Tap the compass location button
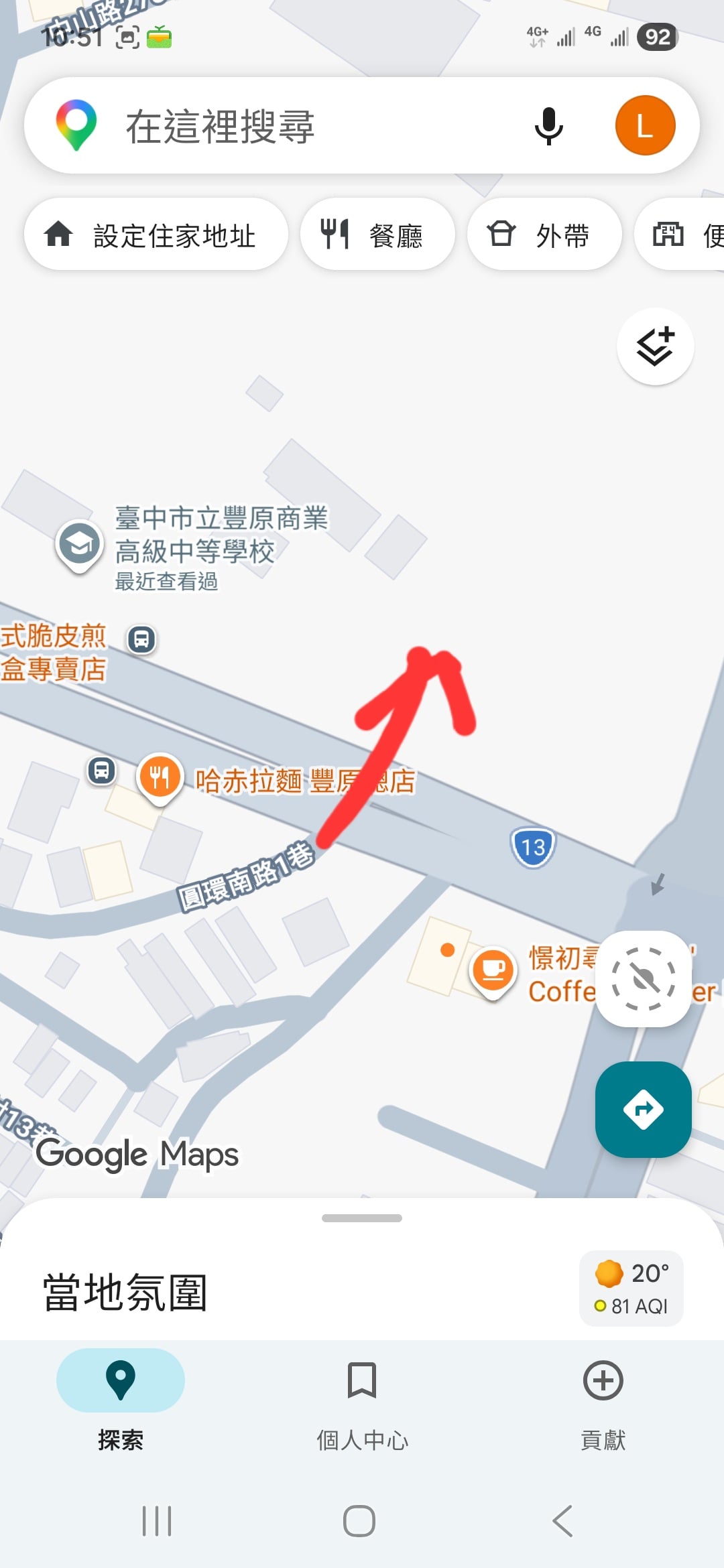 (644, 978)
